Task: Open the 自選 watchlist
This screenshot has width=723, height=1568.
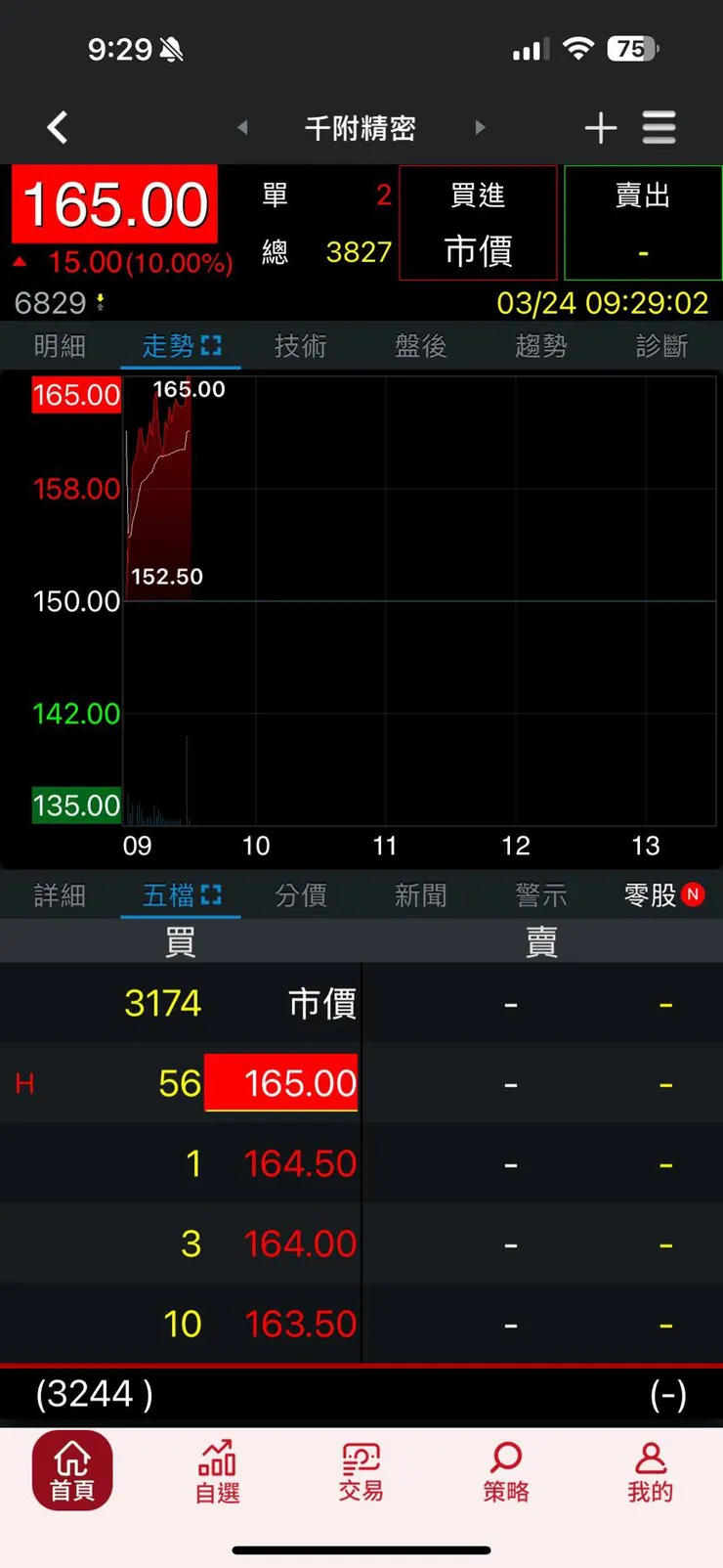Action: pos(216,1471)
